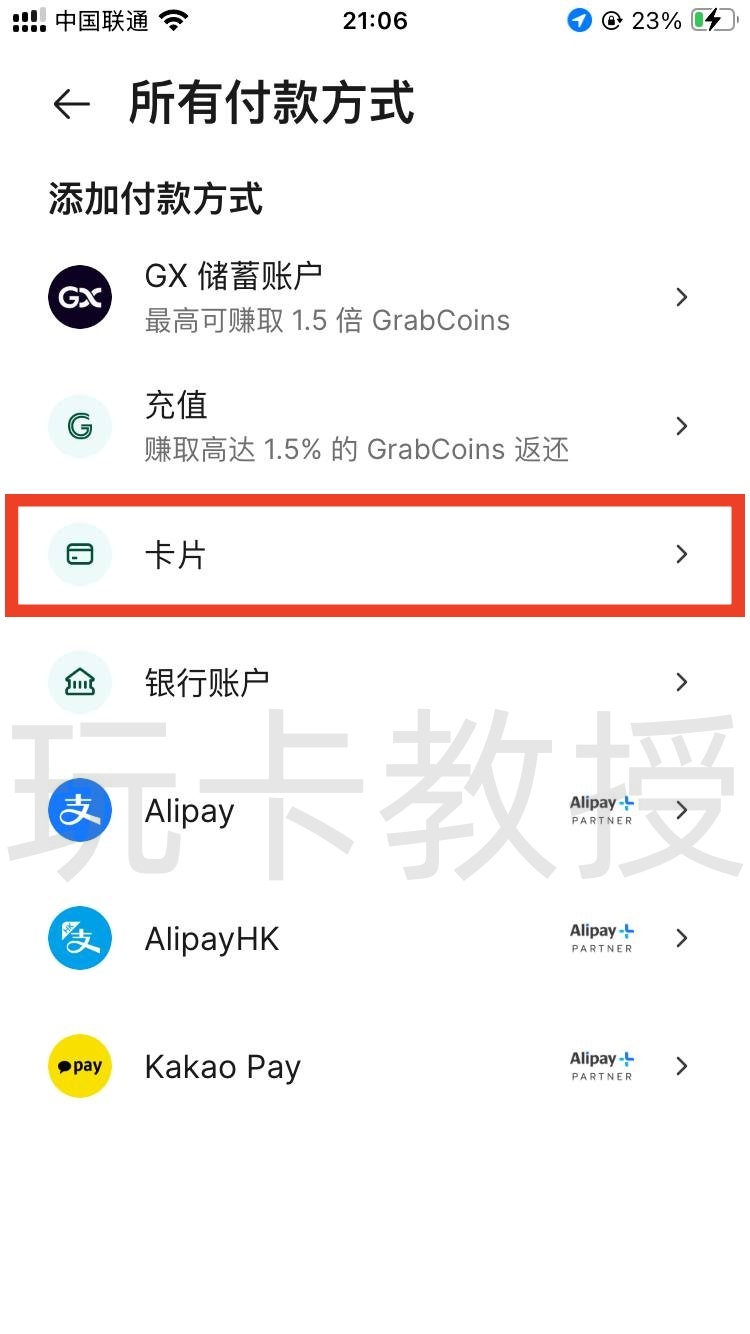750x1334 pixels.
Task: Select the blue Alipay logo icon
Action: click(x=80, y=810)
